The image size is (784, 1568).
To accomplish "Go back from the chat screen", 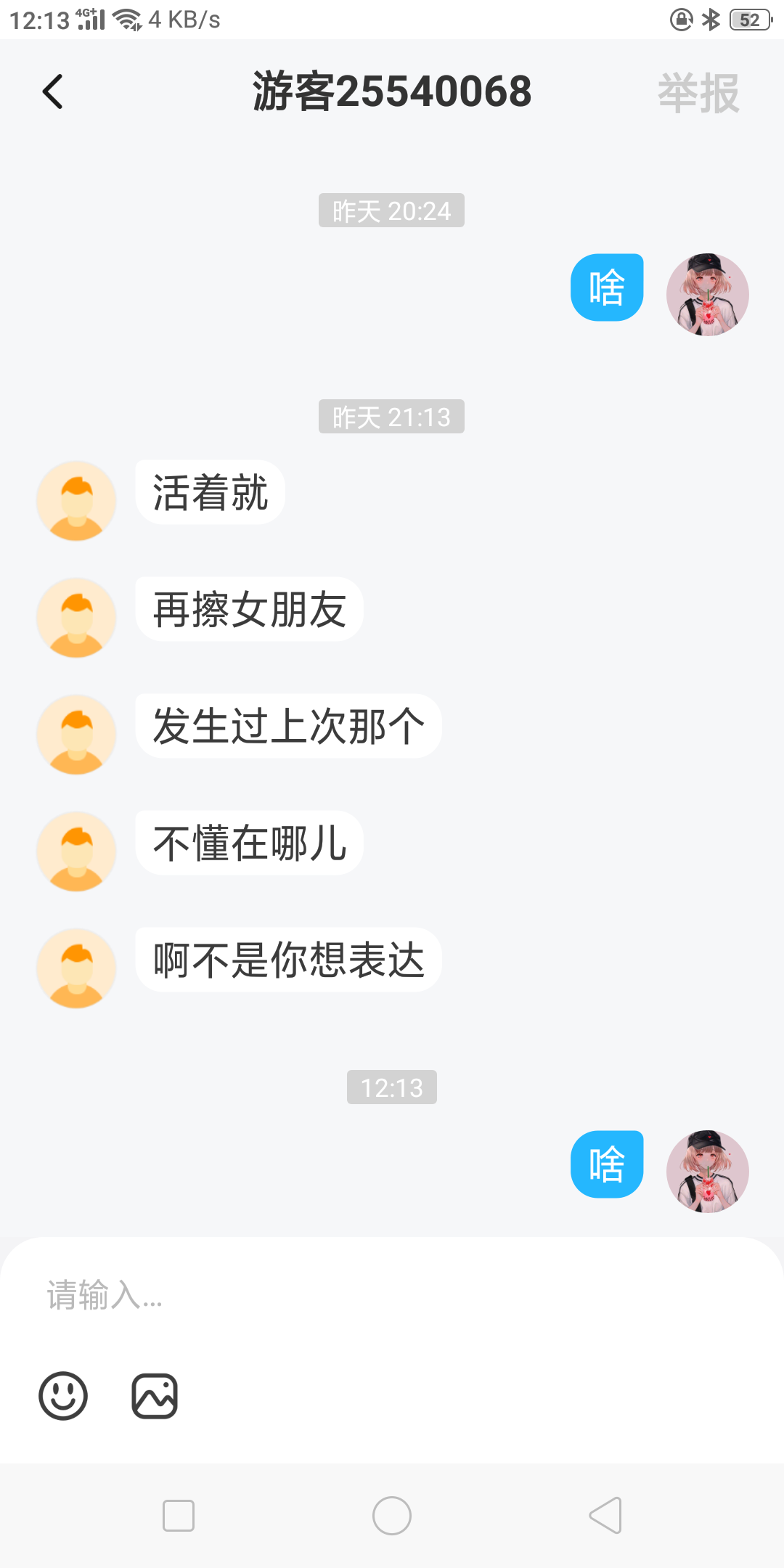I will pos(53,92).
